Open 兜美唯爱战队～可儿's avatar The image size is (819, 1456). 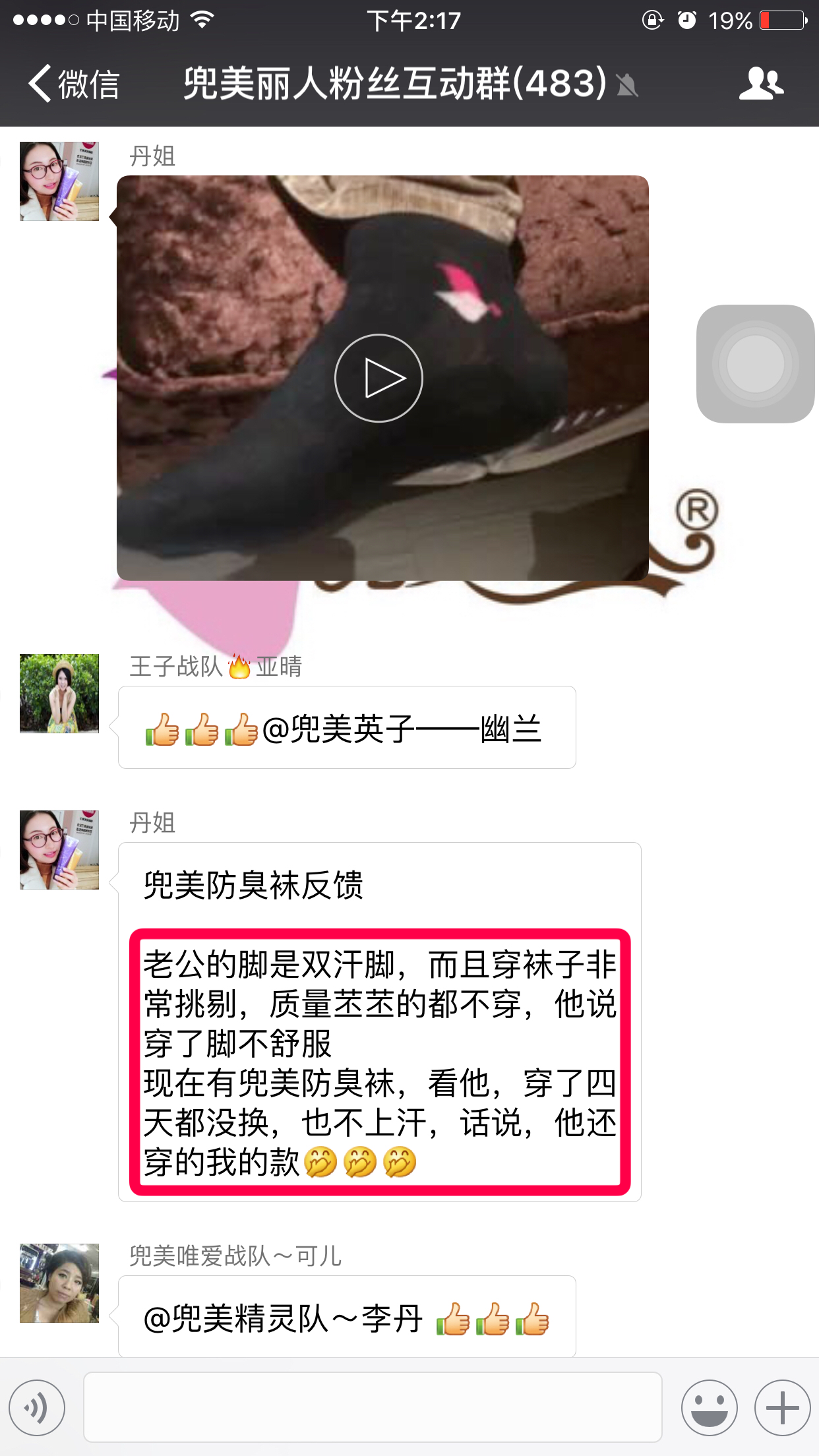pyautogui.click(x=59, y=1283)
